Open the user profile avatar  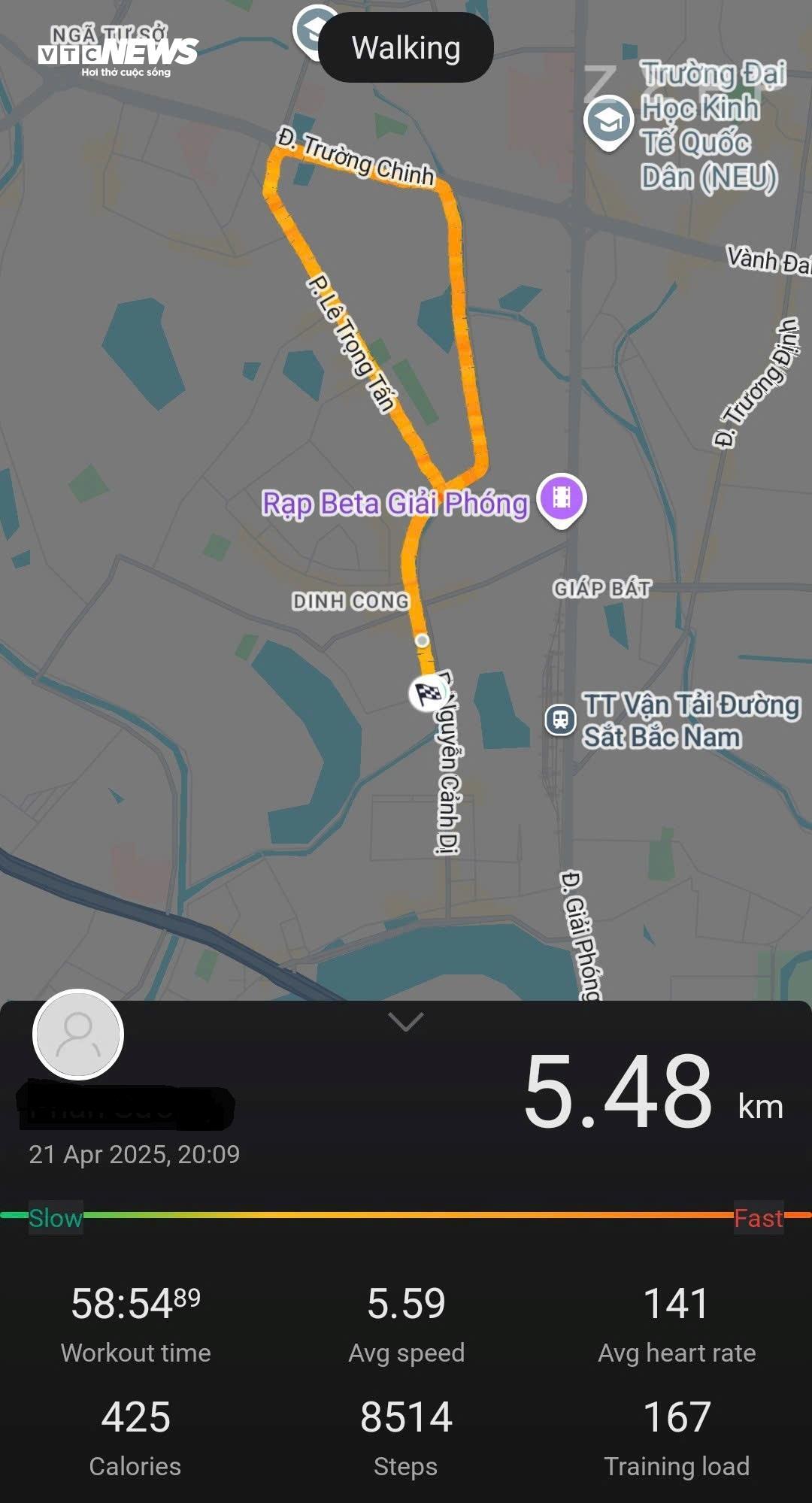tap(78, 1035)
